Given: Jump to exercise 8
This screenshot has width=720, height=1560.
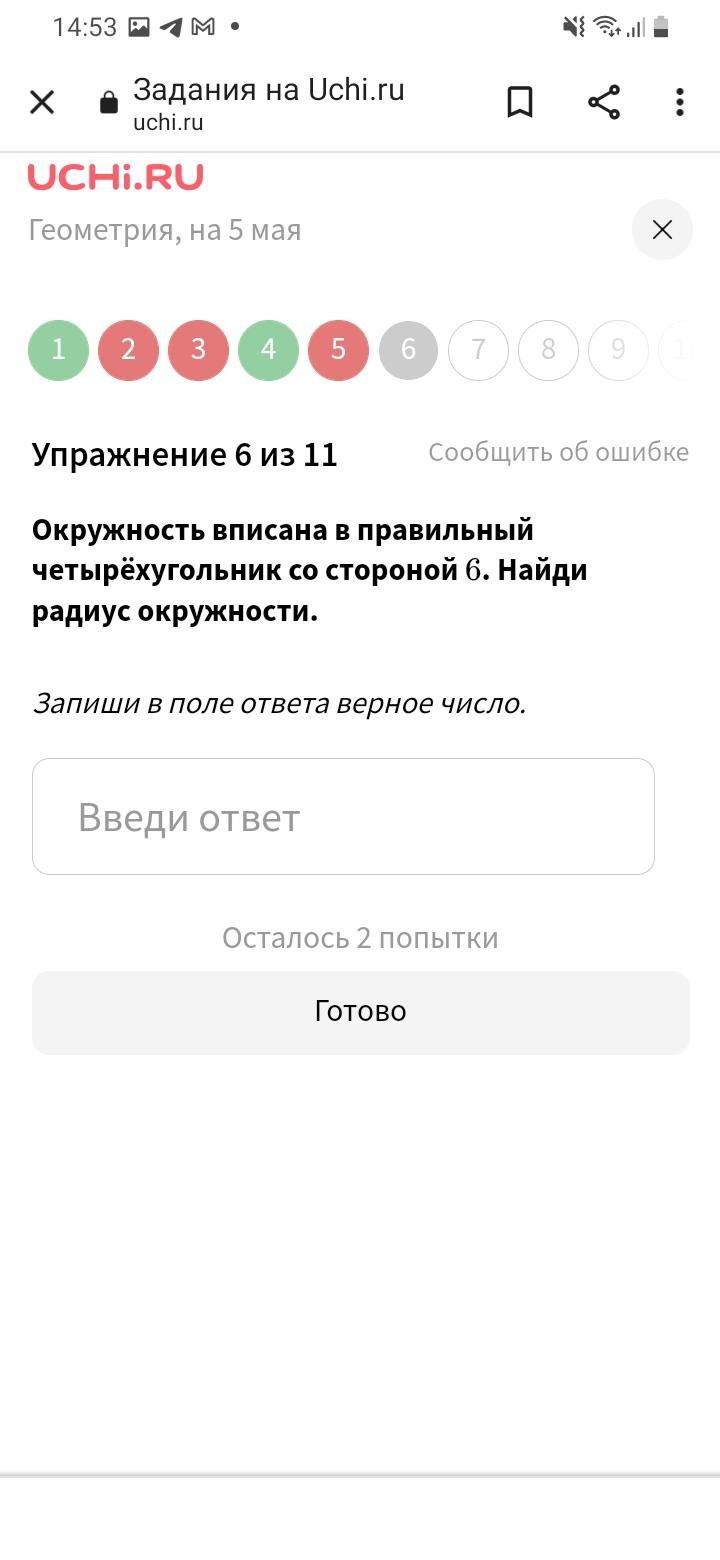Looking at the screenshot, I should 548,350.
